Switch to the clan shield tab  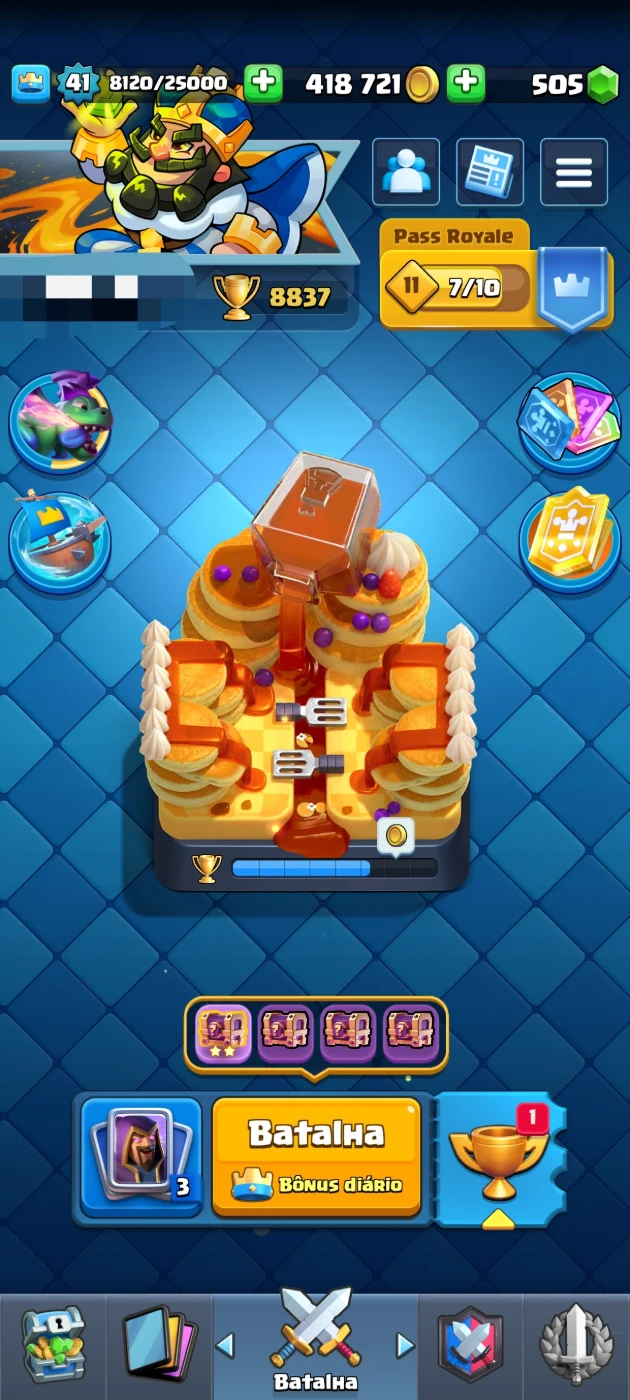coord(470,1345)
